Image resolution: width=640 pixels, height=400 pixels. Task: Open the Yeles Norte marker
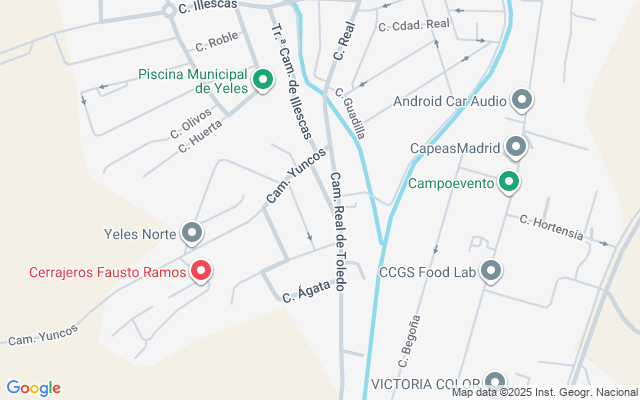click(x=193, y=234)
